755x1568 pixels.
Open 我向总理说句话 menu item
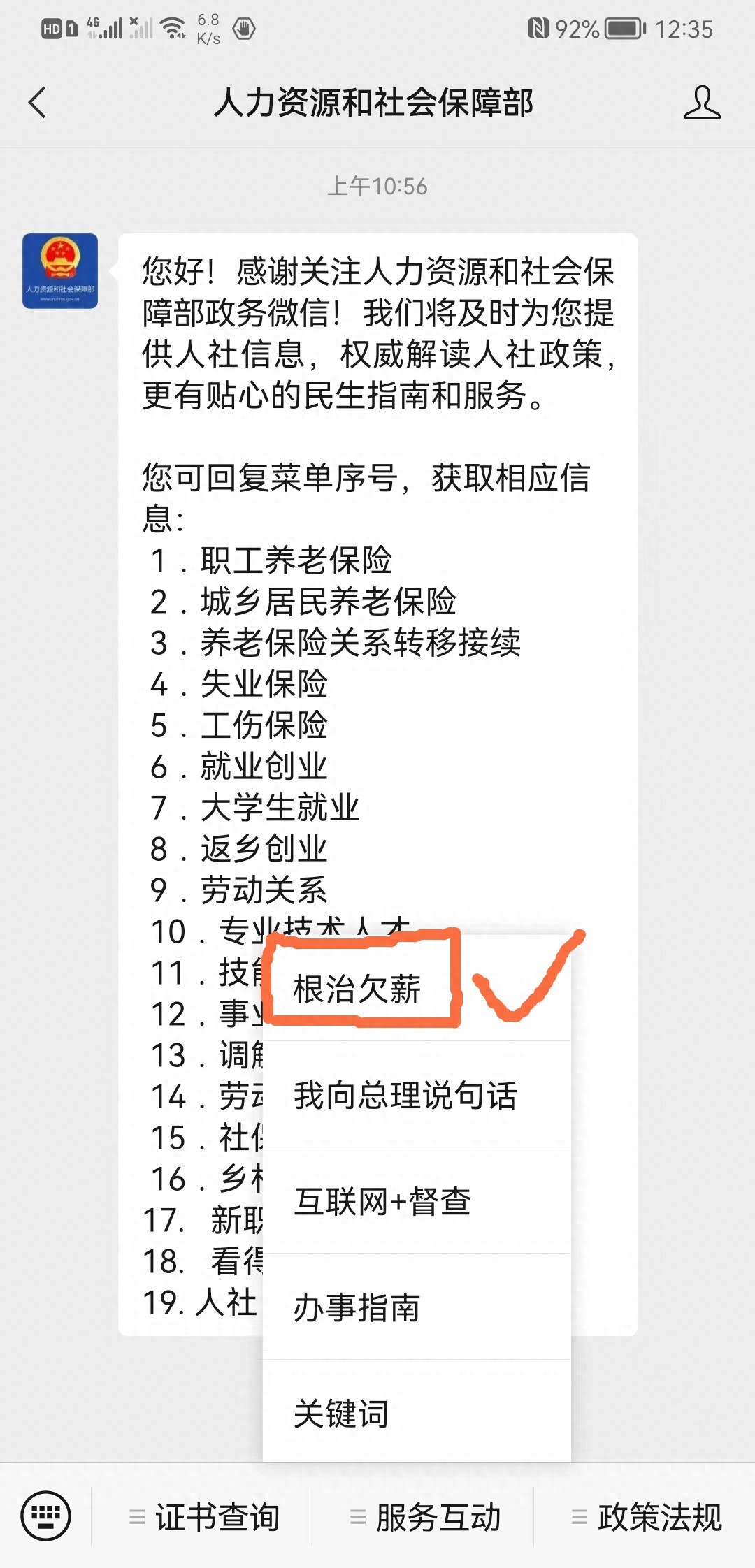tap(405, 1095)
